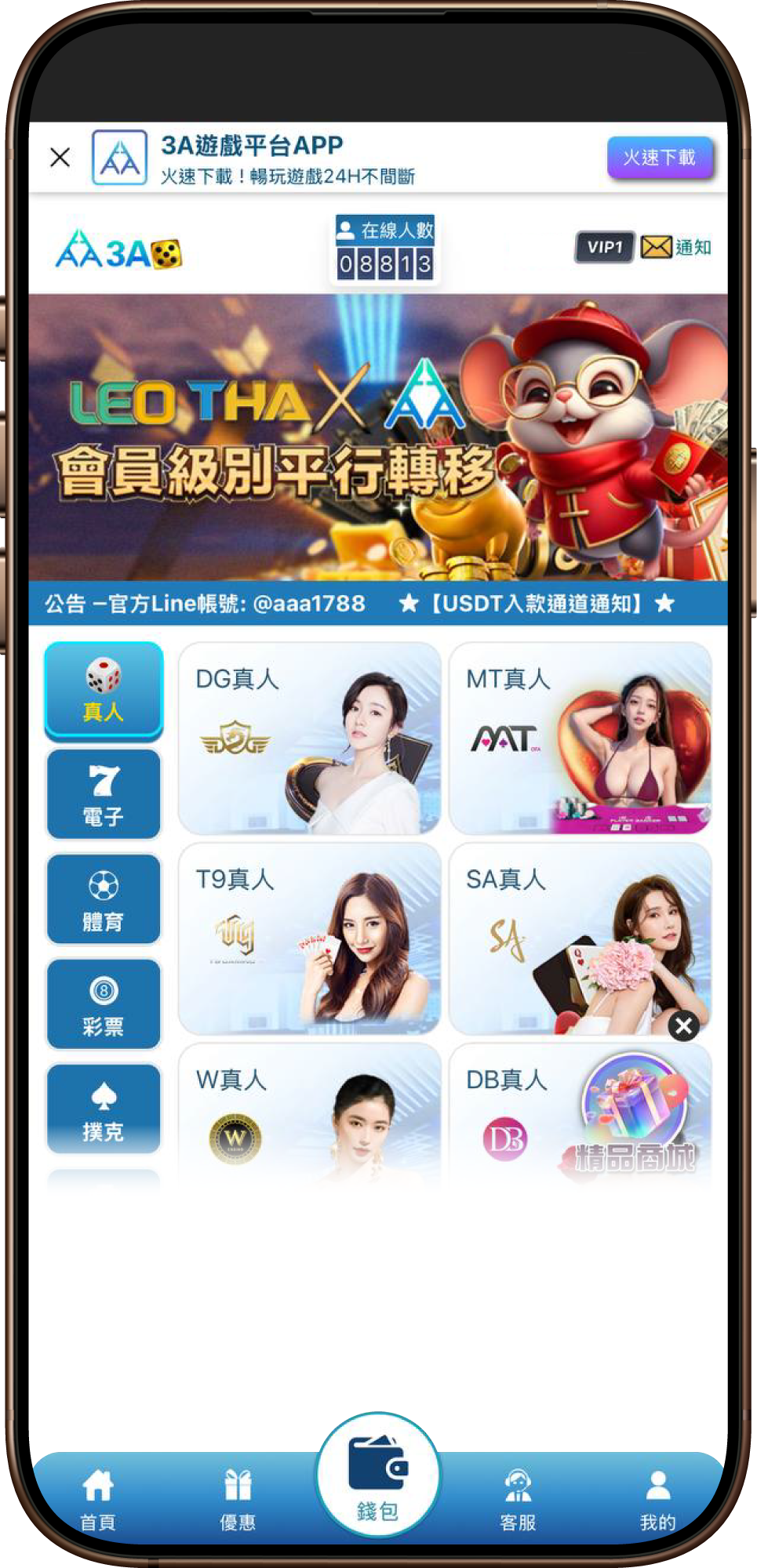Close the floating 精品商城 shop widget
The image size is (757, 1568).
pyautogui.click(x=683, y=1025)
